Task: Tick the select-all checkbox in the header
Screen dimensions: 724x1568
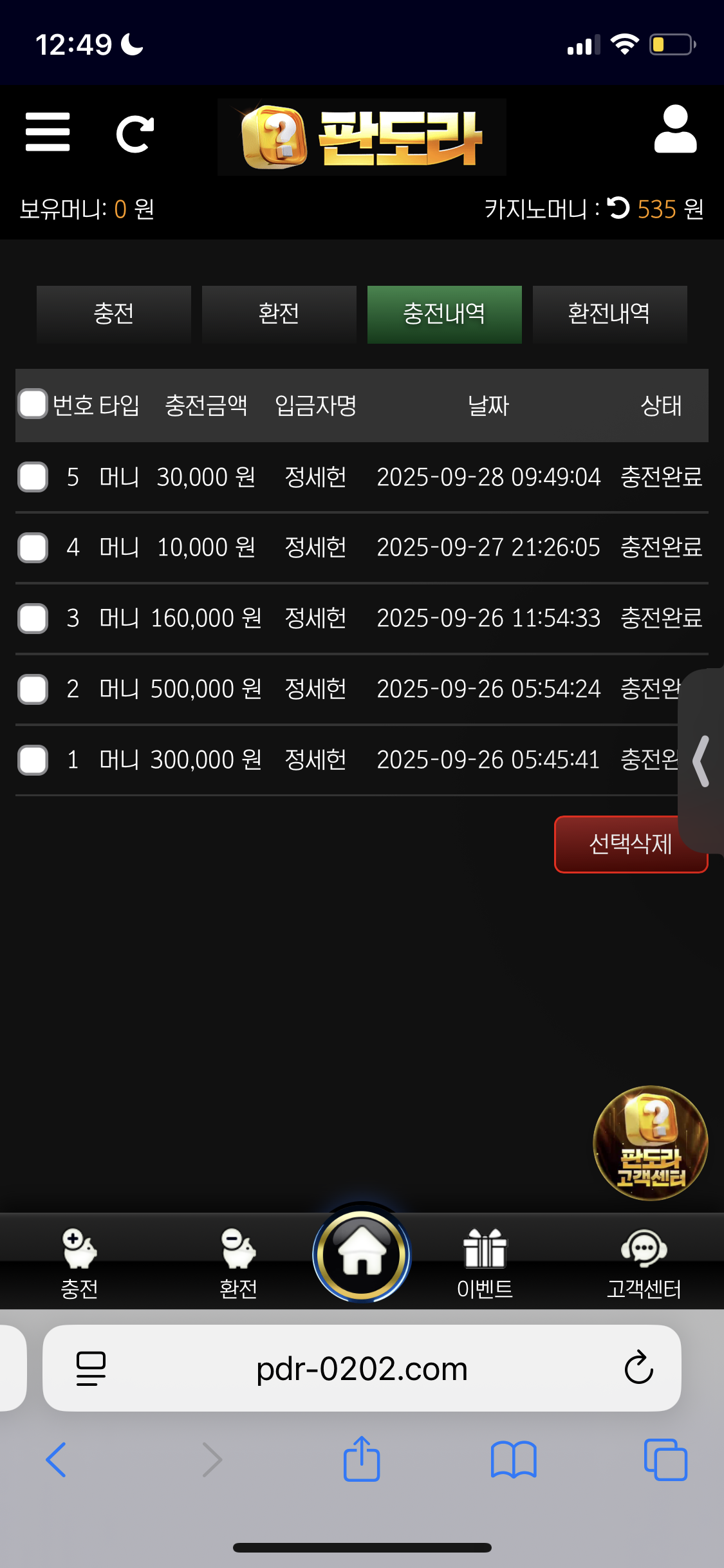Action: tap(33, 404)
